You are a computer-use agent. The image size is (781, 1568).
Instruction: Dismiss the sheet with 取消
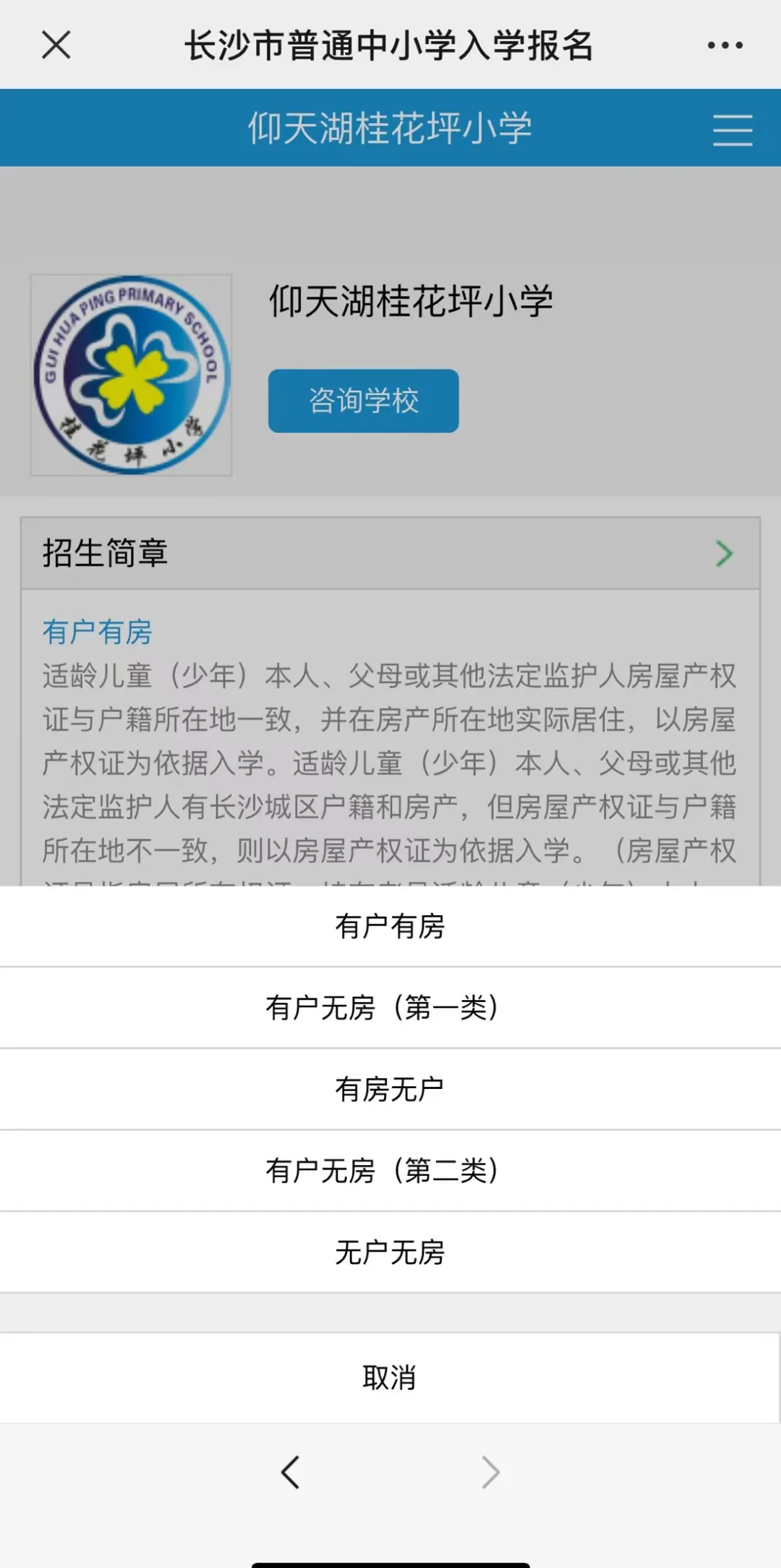tap(390, 1378)
